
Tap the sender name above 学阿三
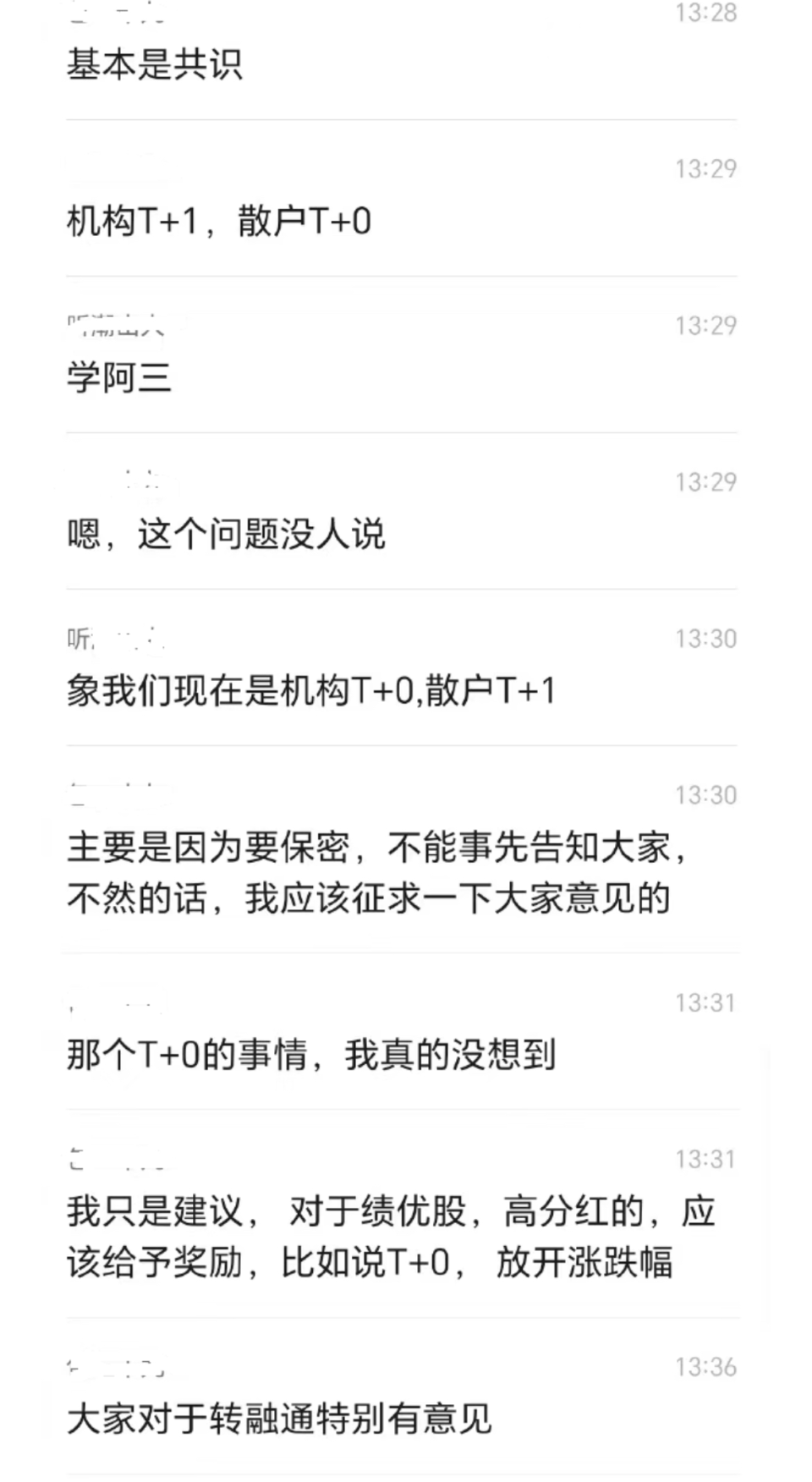pyautogui.click(x=123, y=326)
